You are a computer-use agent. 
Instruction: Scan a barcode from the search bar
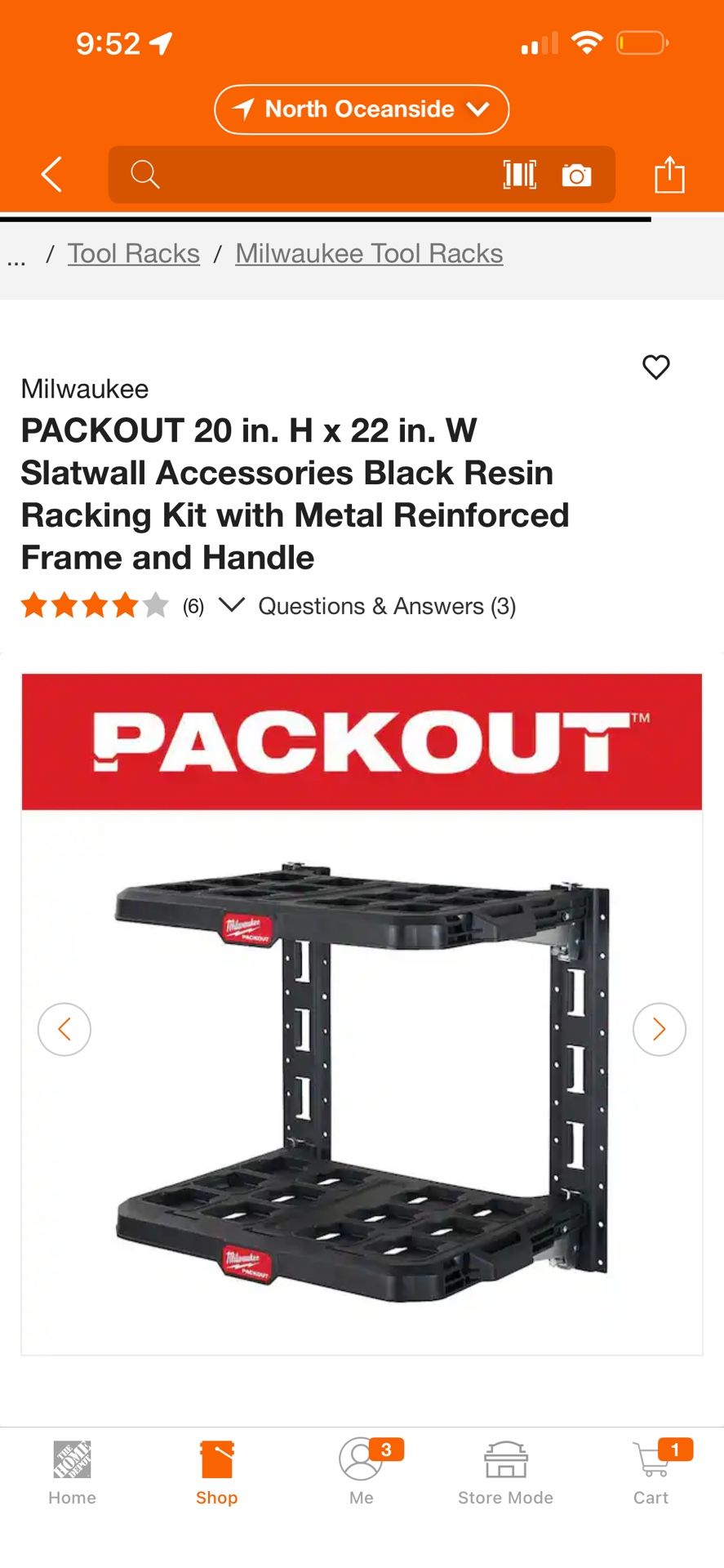[x=520, y=175]
